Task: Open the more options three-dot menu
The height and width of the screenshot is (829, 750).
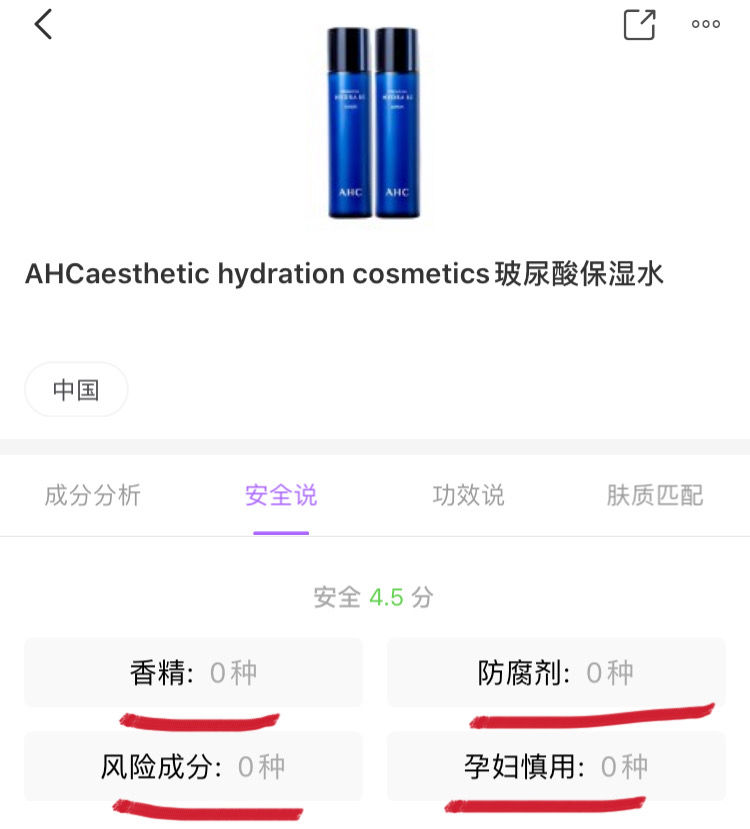Action: 706,24
